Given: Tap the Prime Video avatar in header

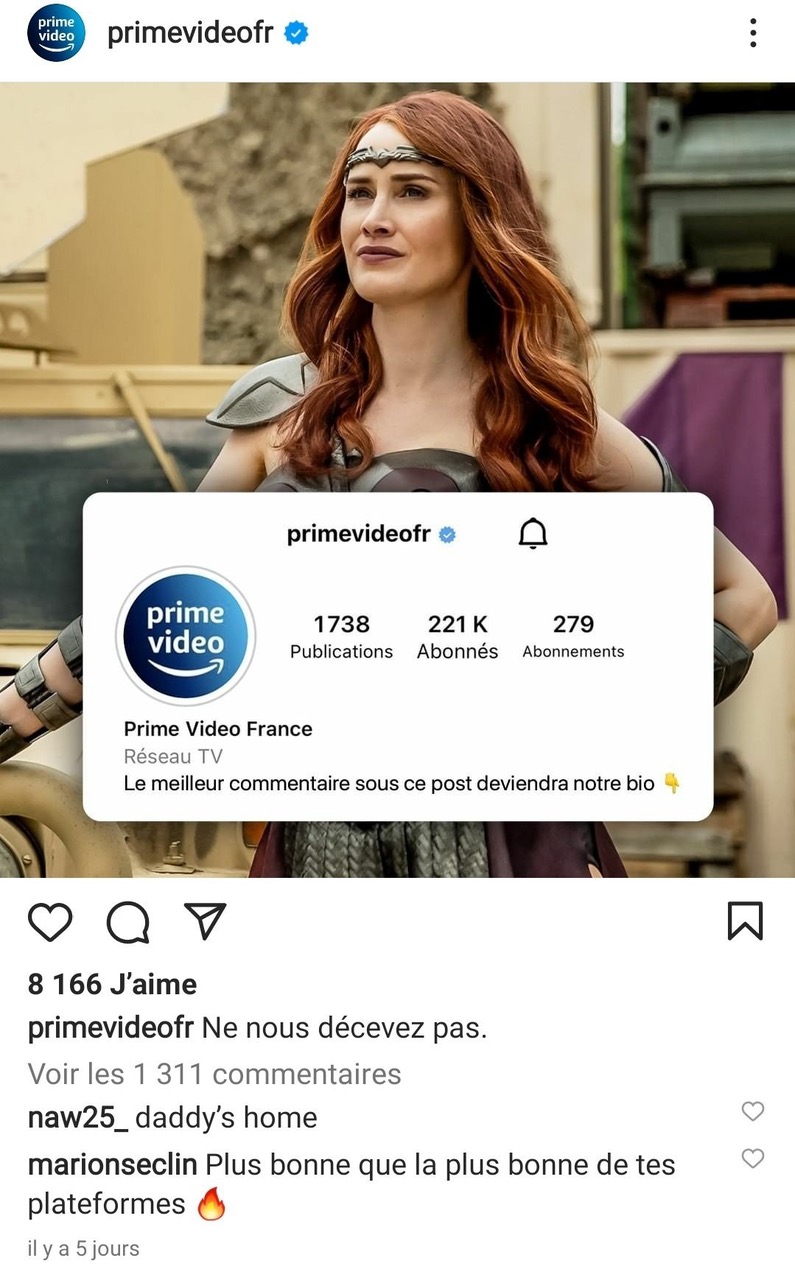Looking at the screenshot, I should click(56, 34).
